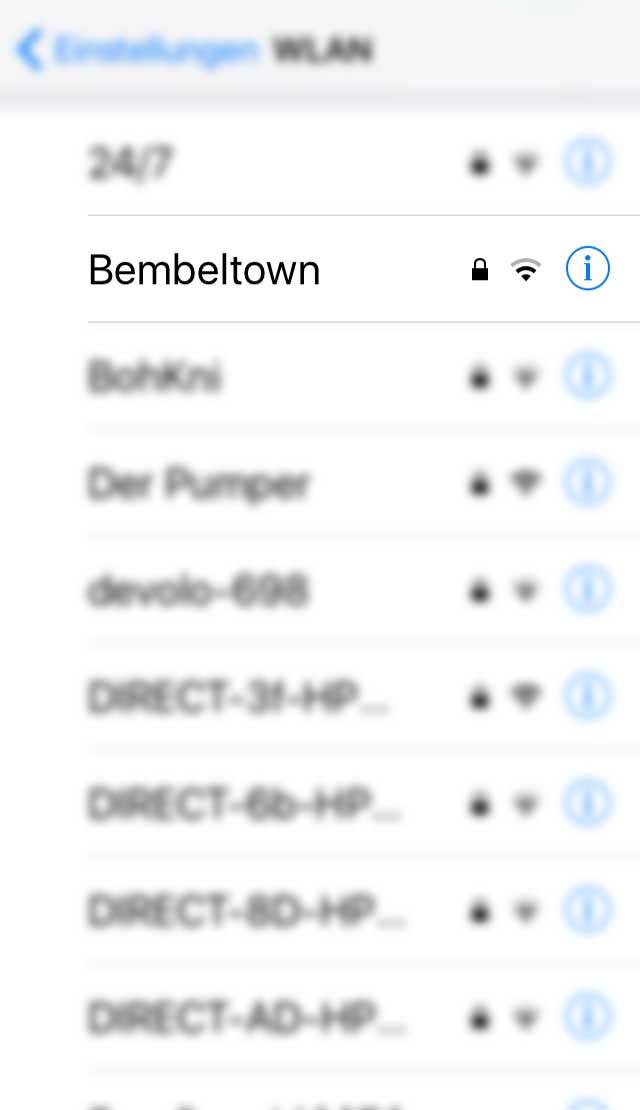
Task: Select the DIRECT-3f-HP network
Action: point(238,698)
